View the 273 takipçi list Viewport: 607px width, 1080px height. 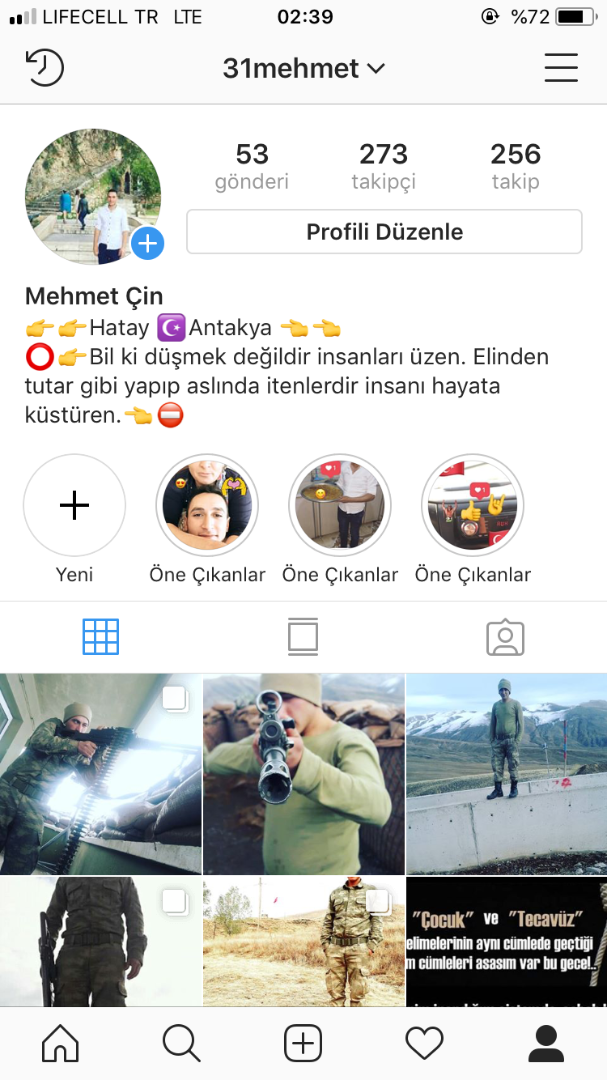384,166
